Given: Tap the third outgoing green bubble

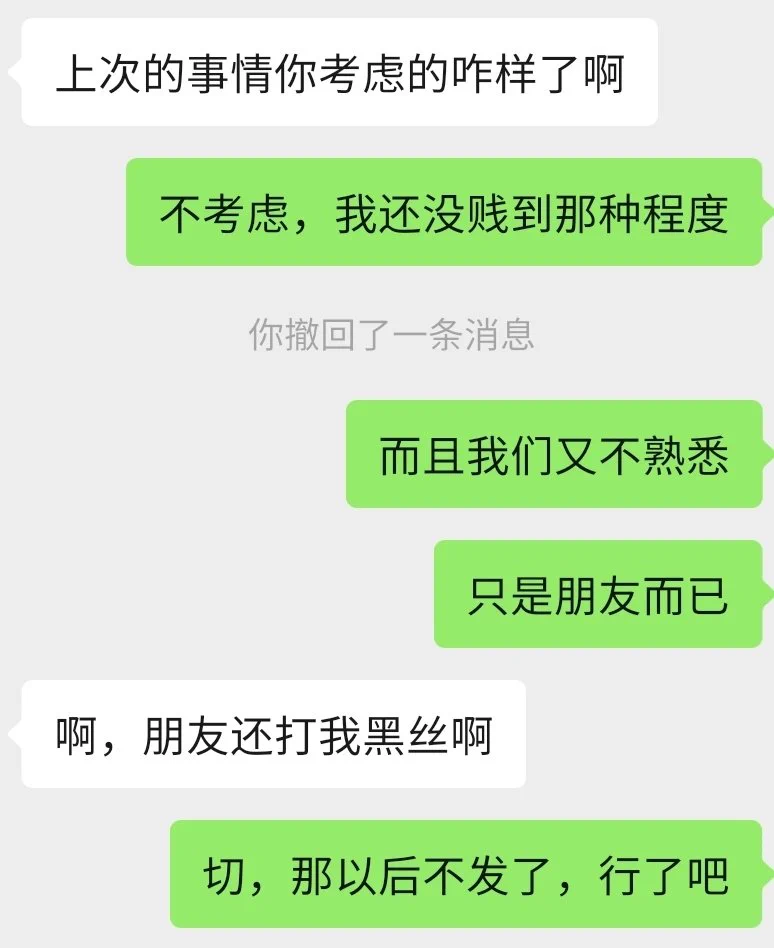Looking at the screenshot, I should point(600,592).
